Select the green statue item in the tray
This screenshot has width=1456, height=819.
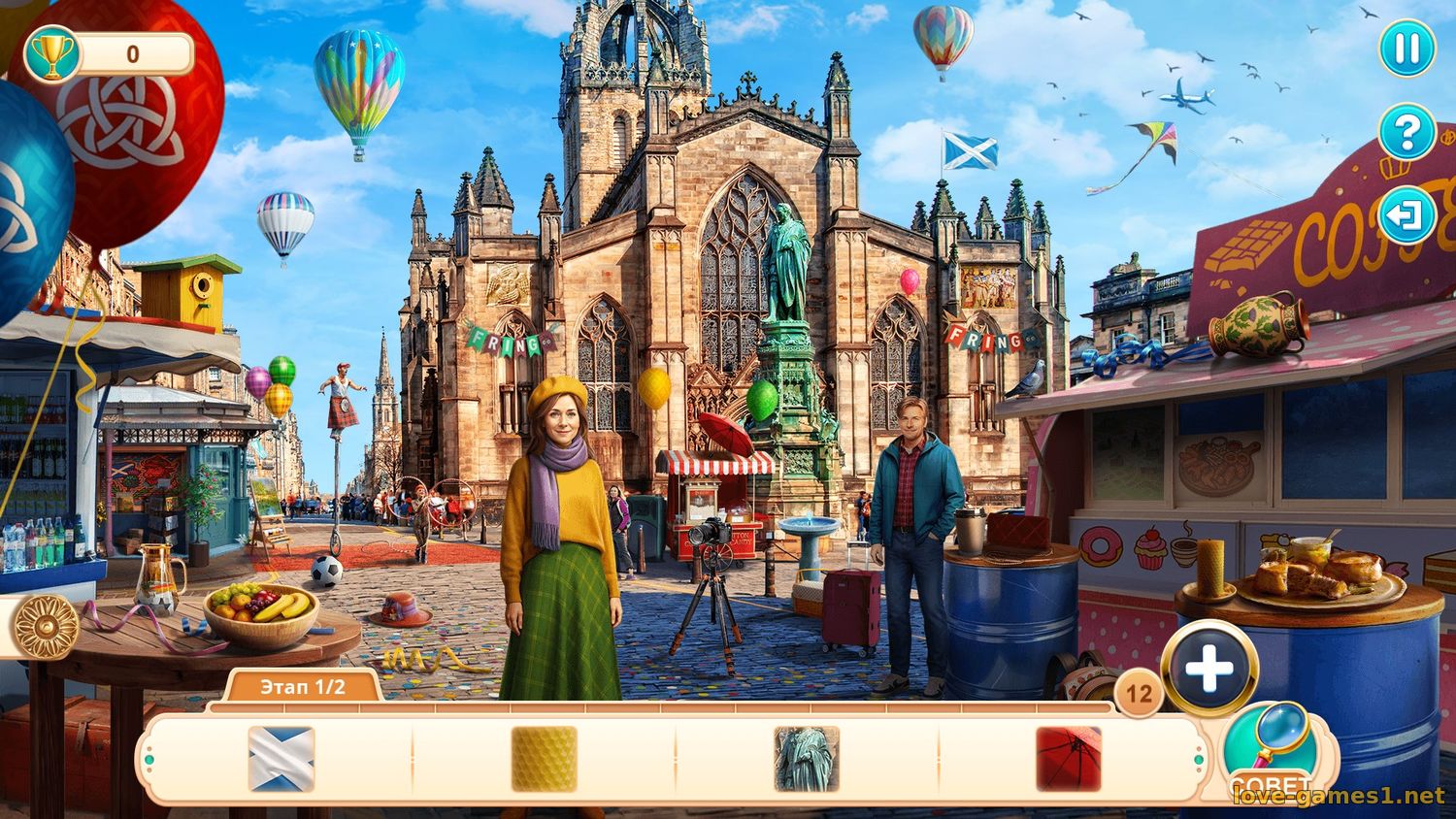pyautogui.click(x=807, y=759)
